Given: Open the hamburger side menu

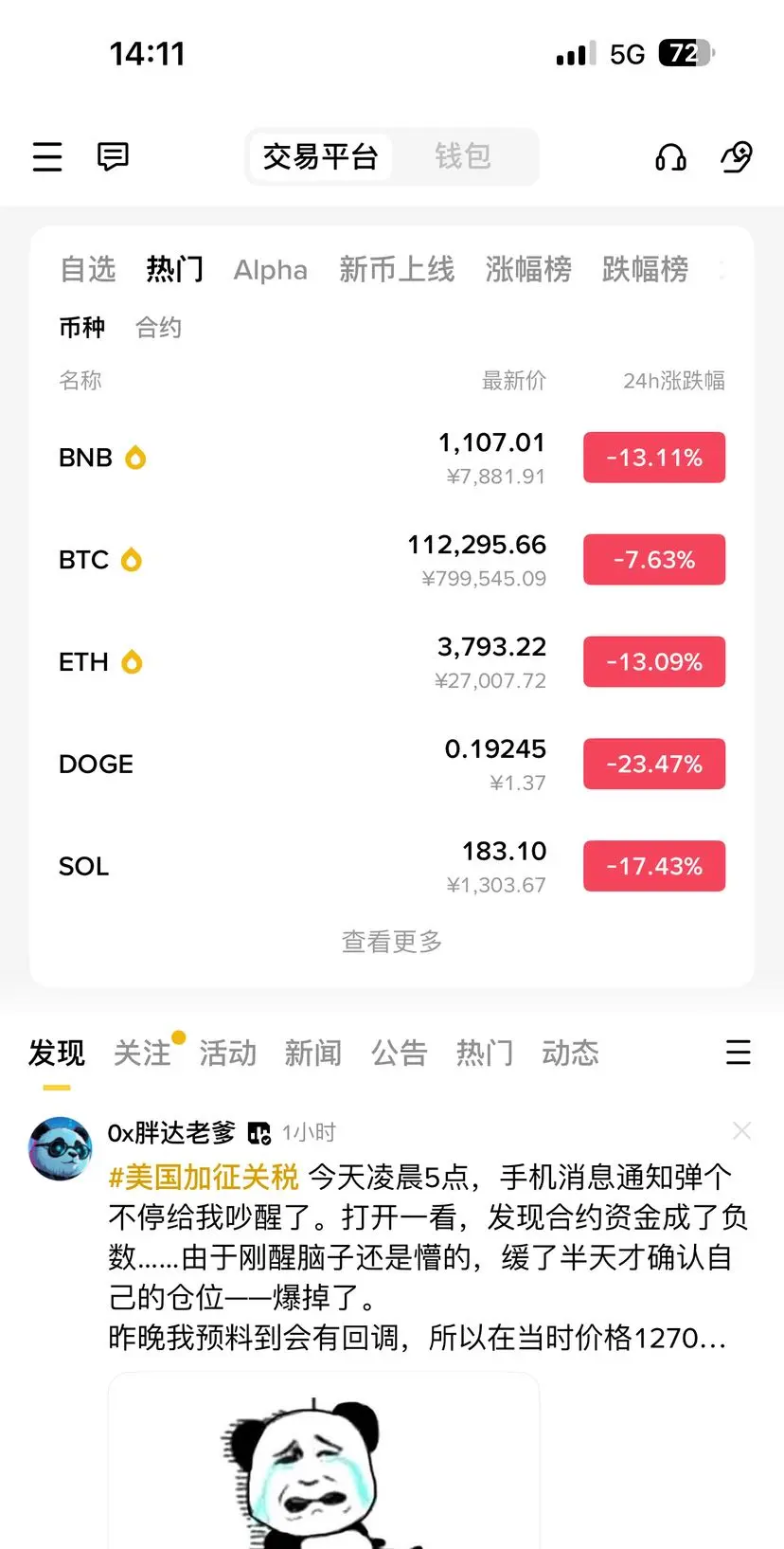Looking at the screenshot, I should point(47,156).
